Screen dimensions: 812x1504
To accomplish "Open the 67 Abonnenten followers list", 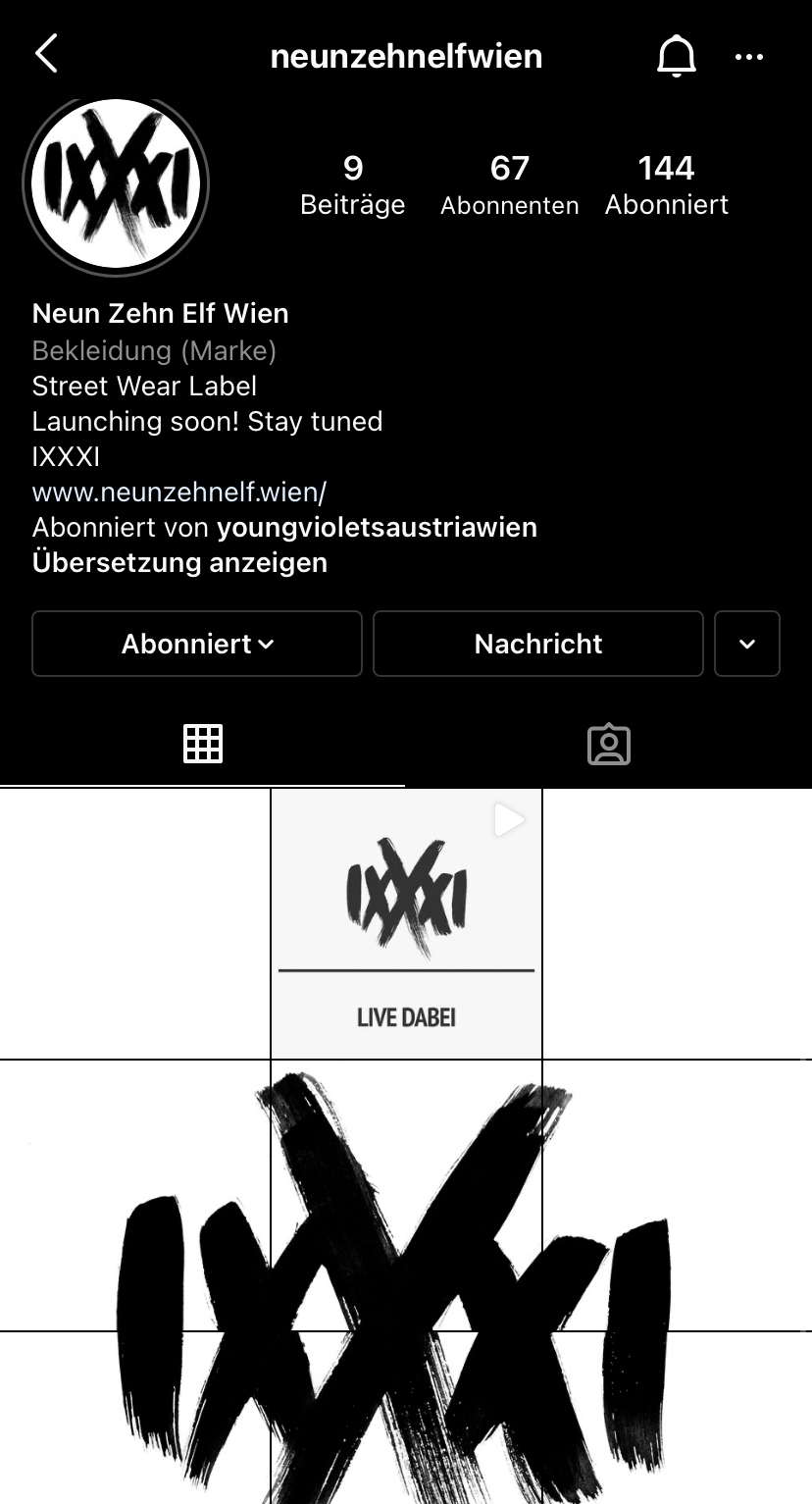I will click(x=510, y=184).
